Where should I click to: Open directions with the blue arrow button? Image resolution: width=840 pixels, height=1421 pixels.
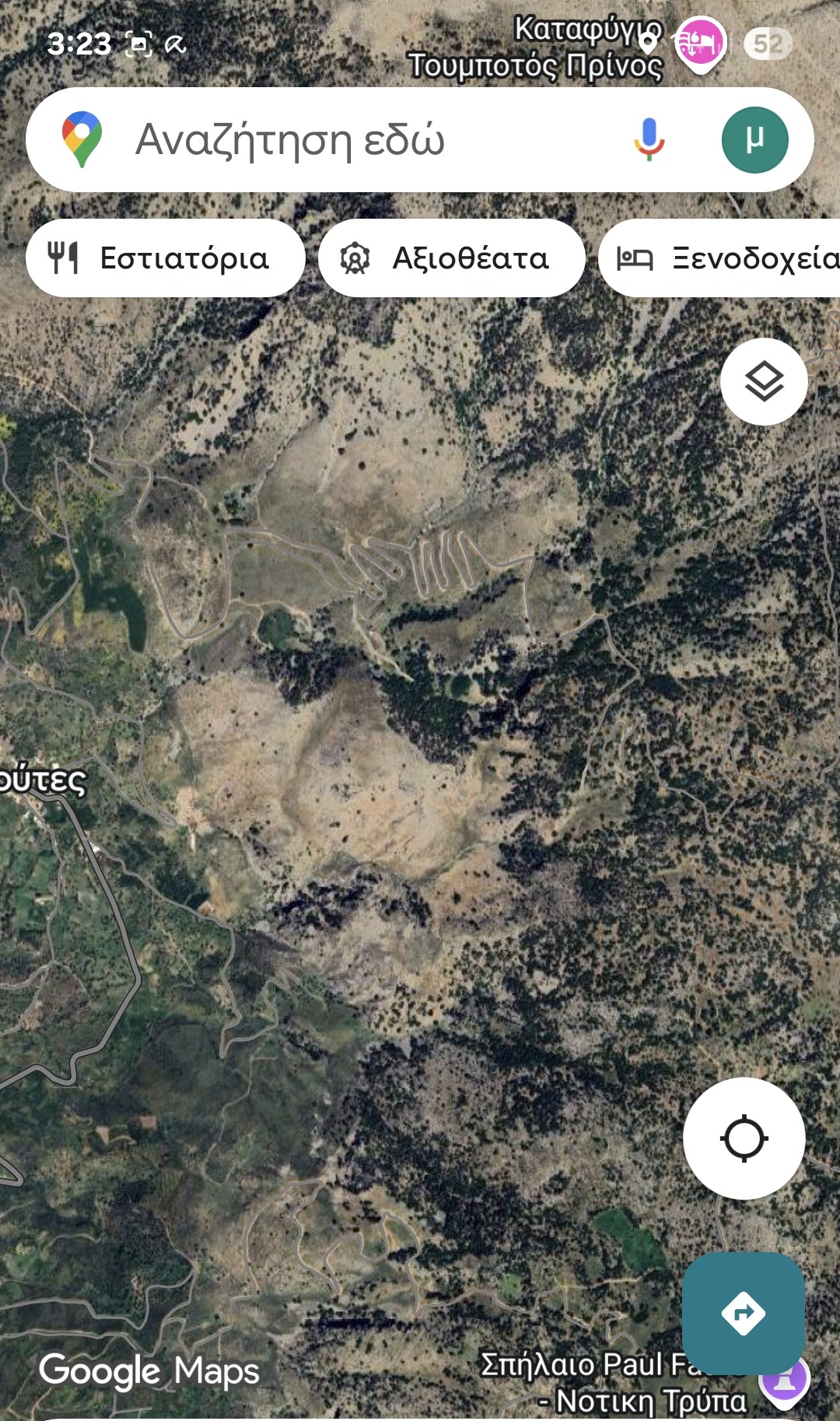743,1314
